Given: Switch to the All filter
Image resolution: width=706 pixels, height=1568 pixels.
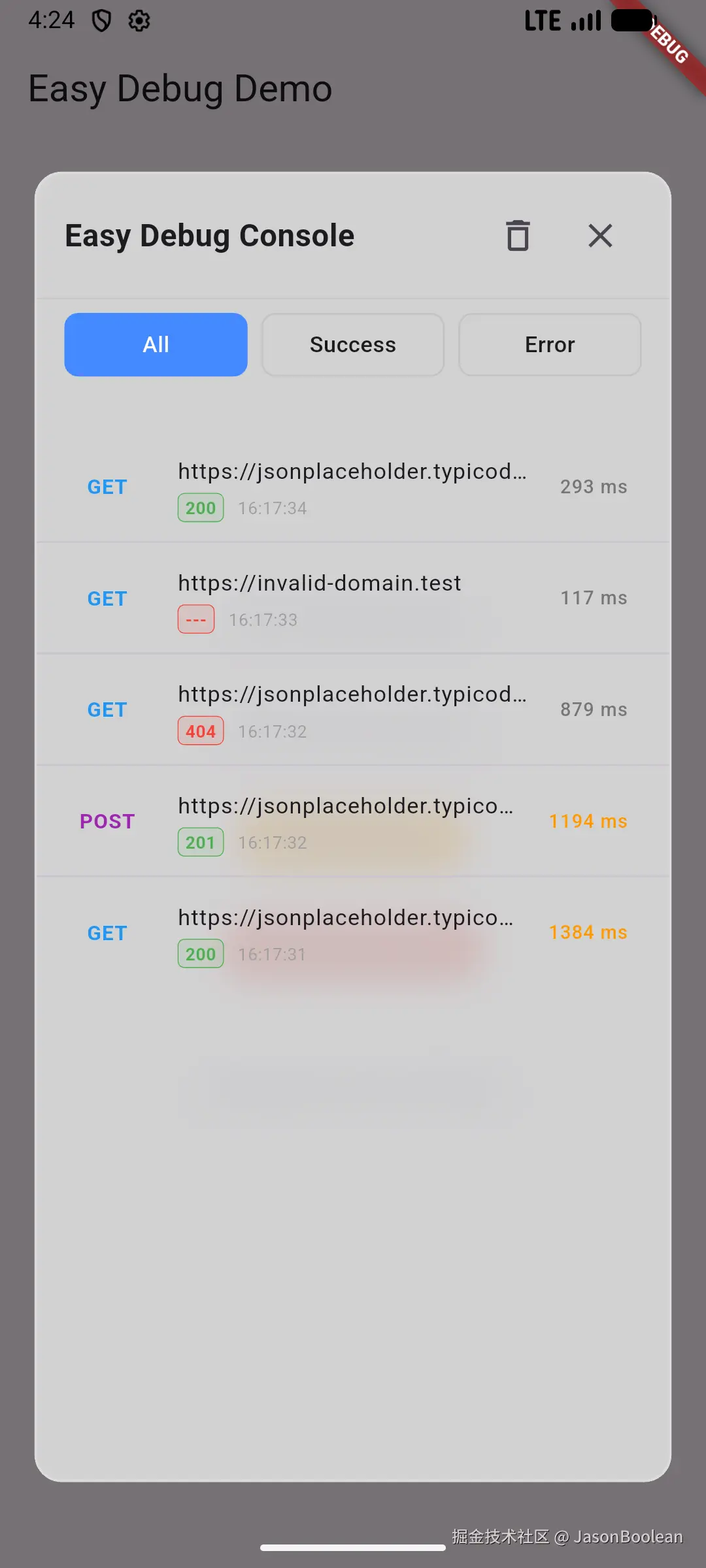Looking at the screenshot, I should pos(156,344).
